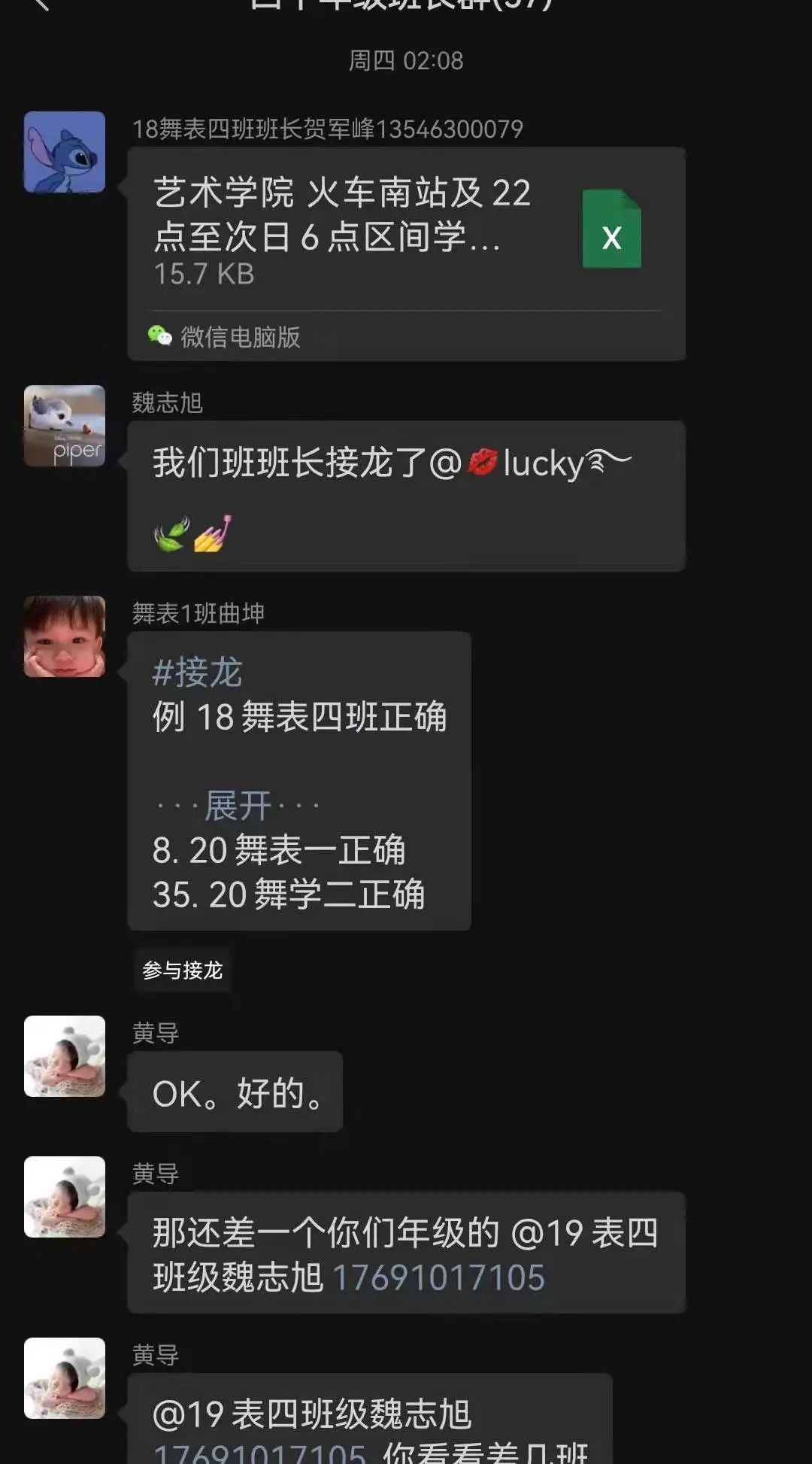Expand the 接龙 list via 展开
812x1464 pixels.
pos(238,806)
